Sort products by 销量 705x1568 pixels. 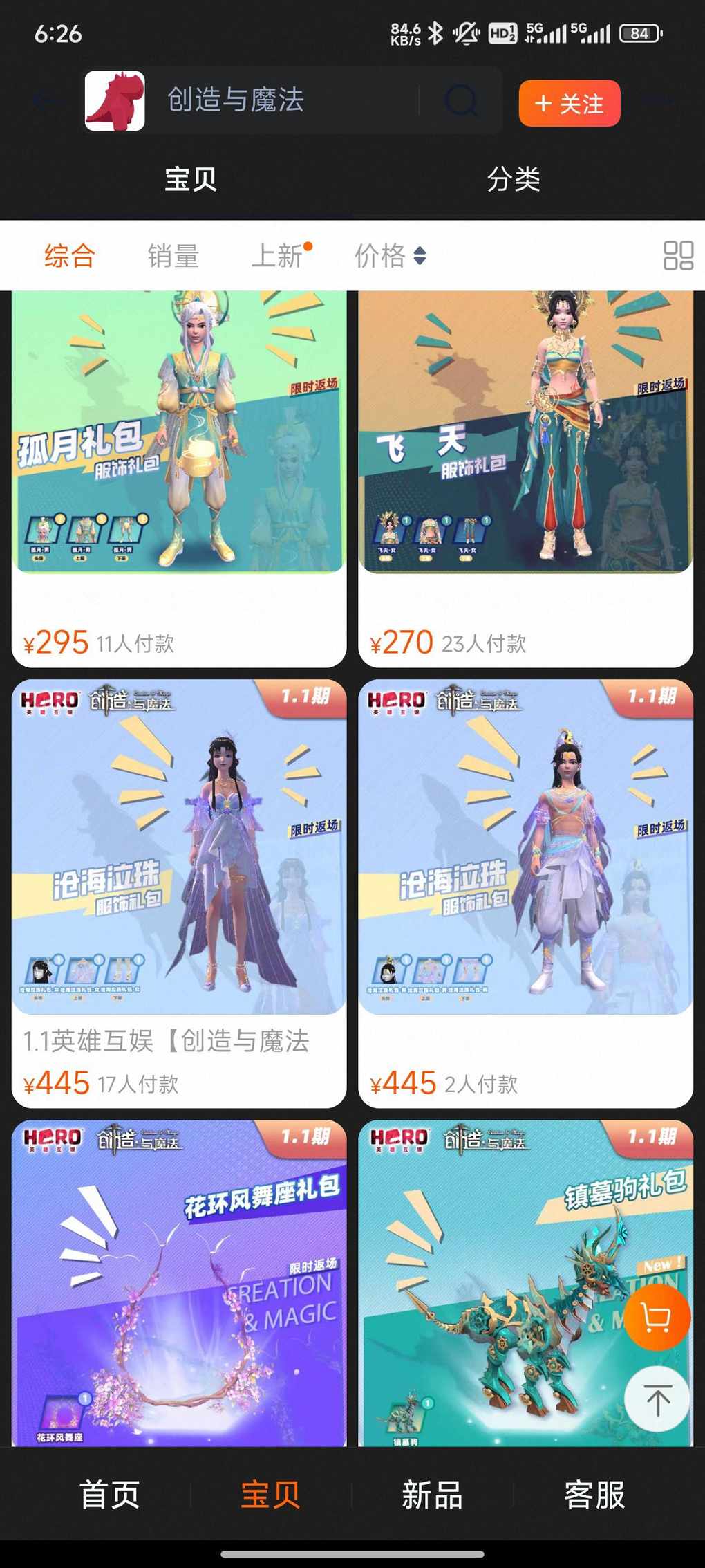coord(173,256)
